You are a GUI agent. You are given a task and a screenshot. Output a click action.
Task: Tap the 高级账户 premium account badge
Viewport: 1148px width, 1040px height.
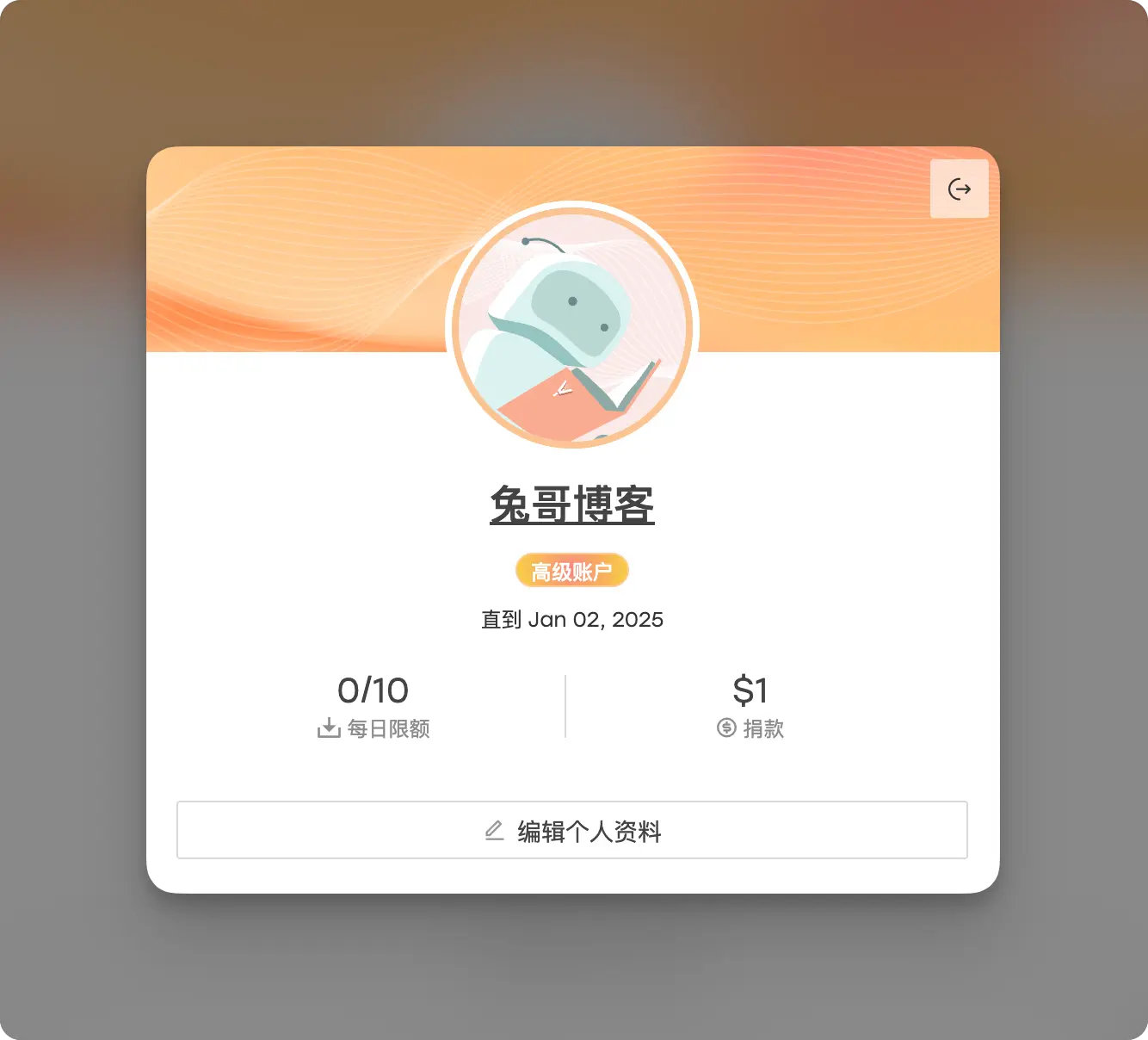(x=572, y=571)
